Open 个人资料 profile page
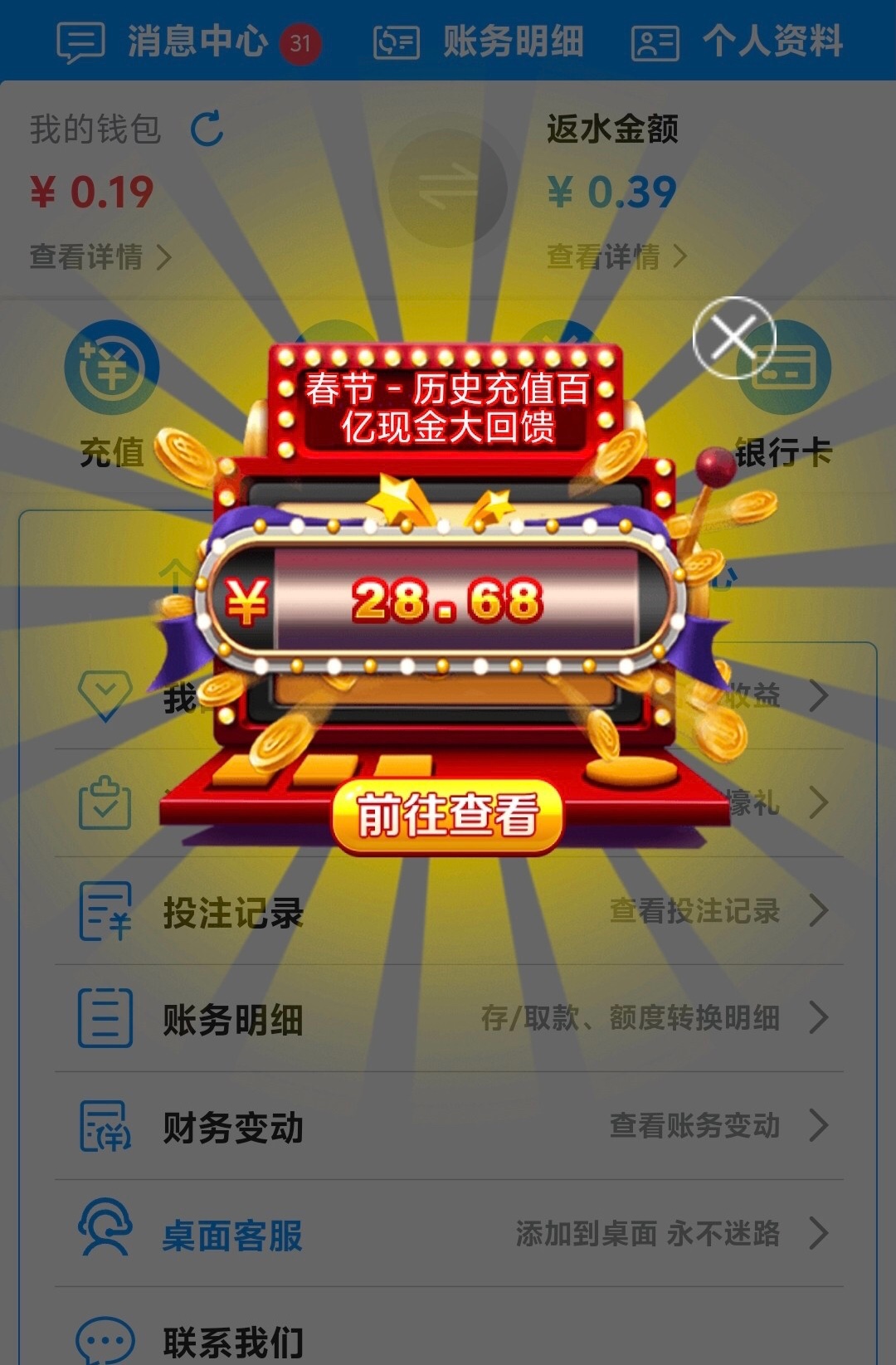 (738, 41)
